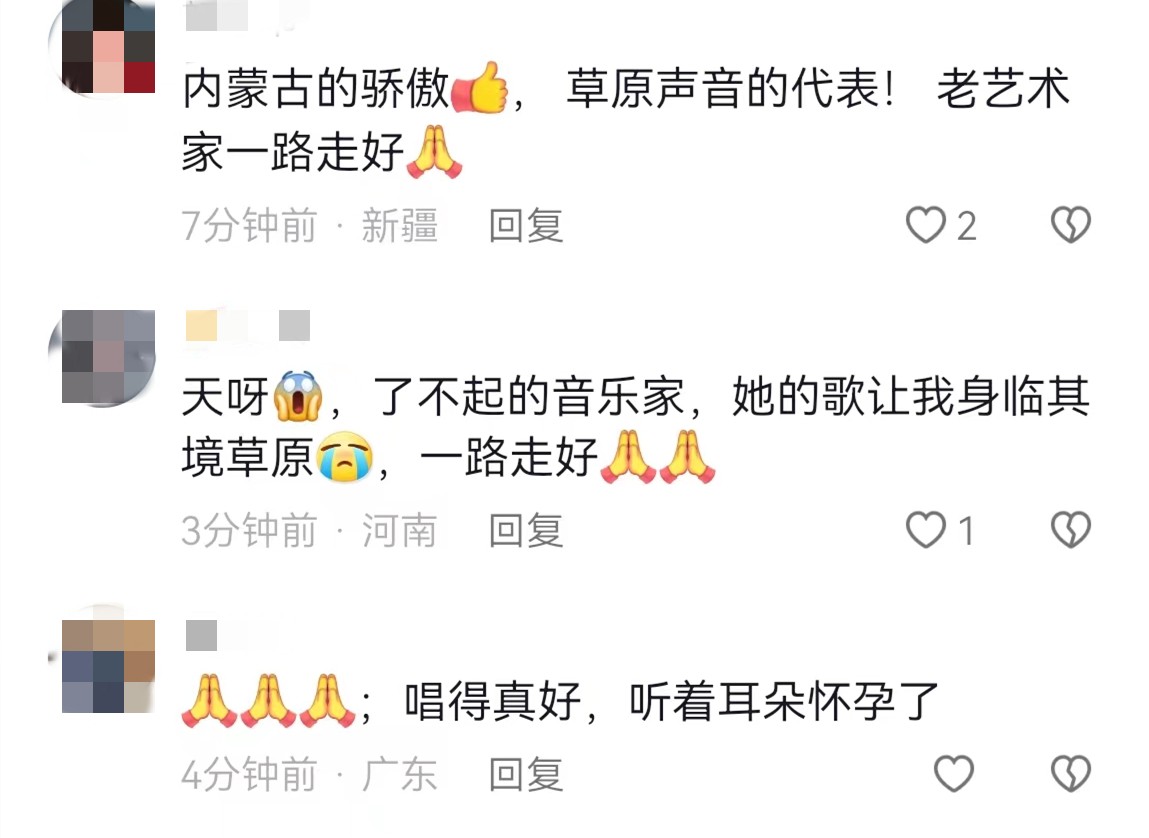The image size is (1149, 838).
Task: Dislike the comment from 新疆
Action: point(1070,227)
